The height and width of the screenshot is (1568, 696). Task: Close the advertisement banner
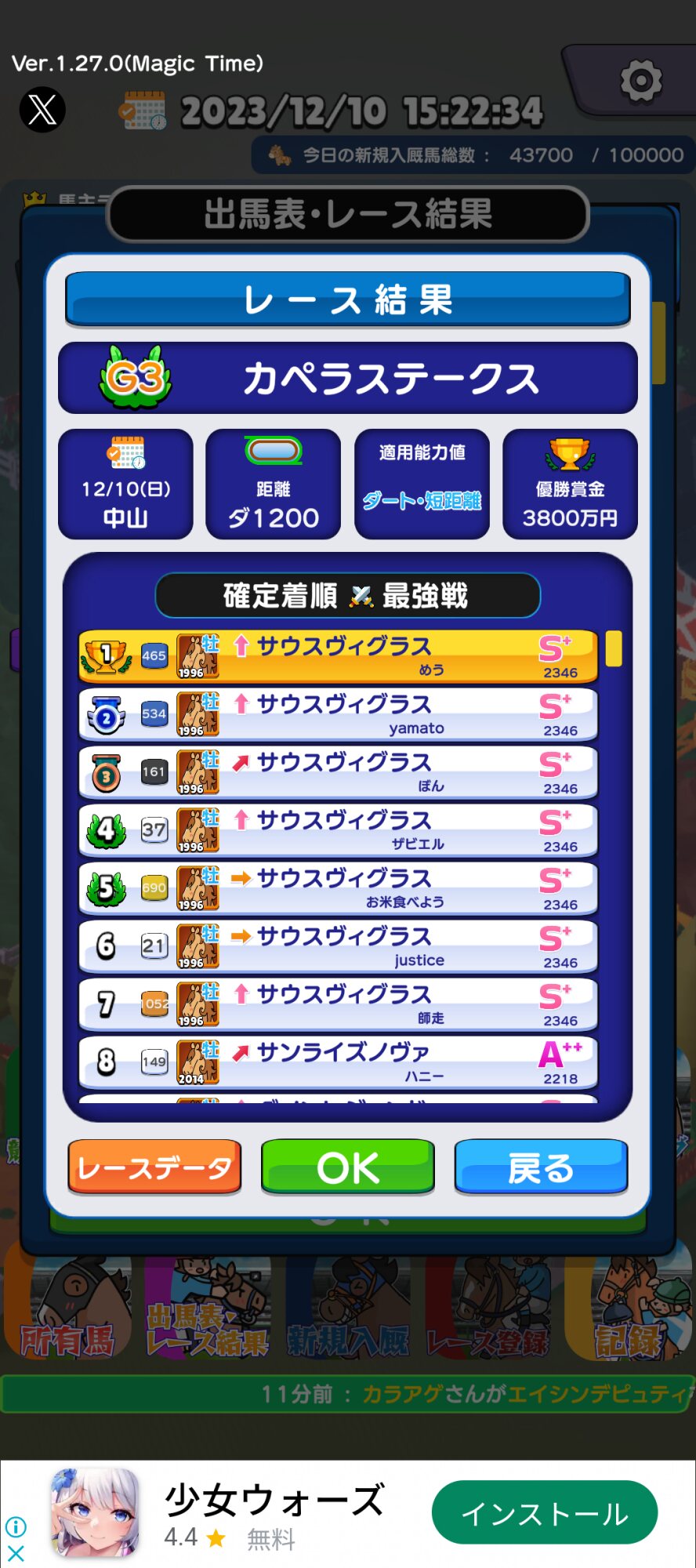16,1552
